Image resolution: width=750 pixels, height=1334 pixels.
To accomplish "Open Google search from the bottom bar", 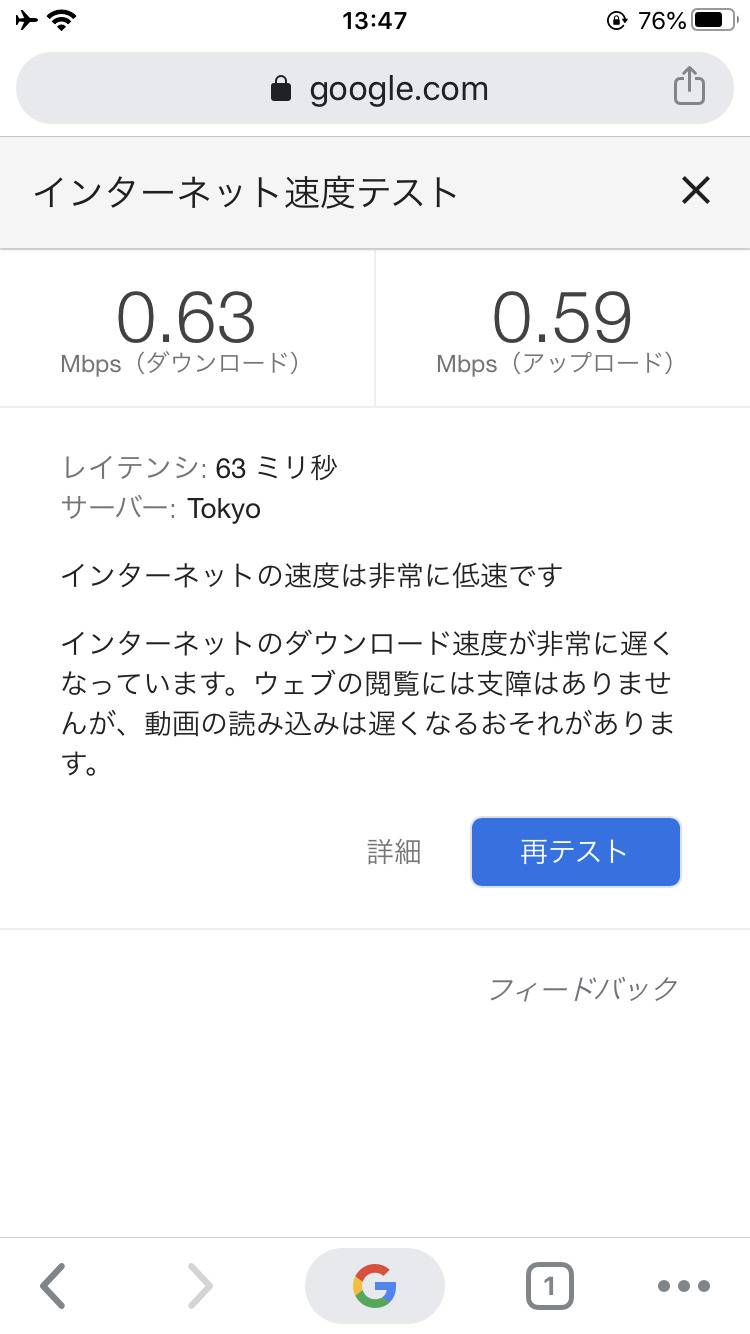I will [x=375, y=1285].
